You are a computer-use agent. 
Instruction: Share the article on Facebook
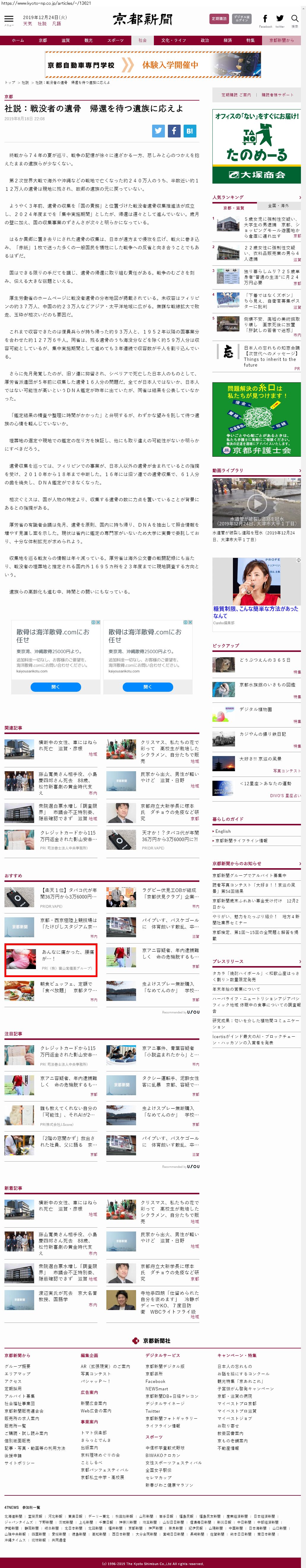[x=174, y=130]
